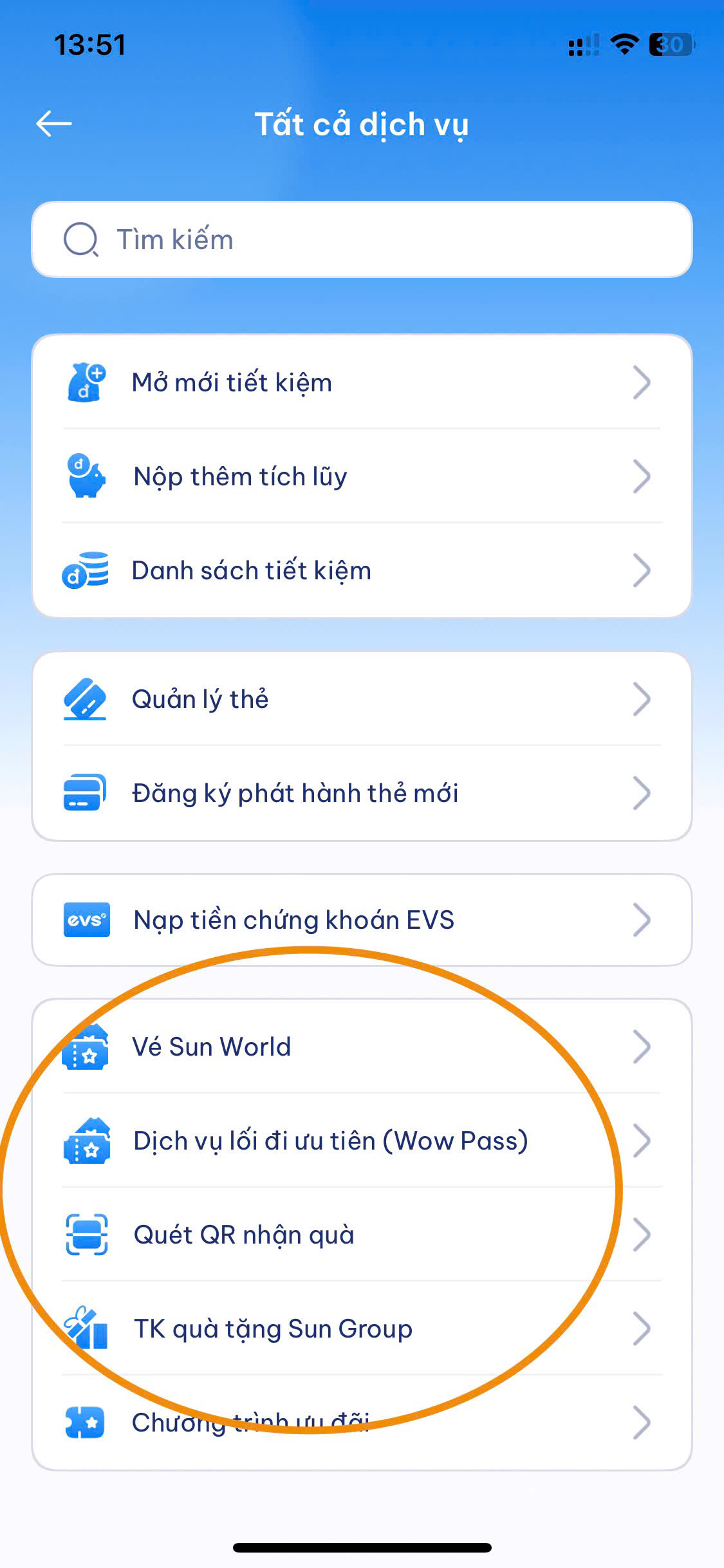
Task: Open Quản lý thẻ
Action: click(362, 699)
